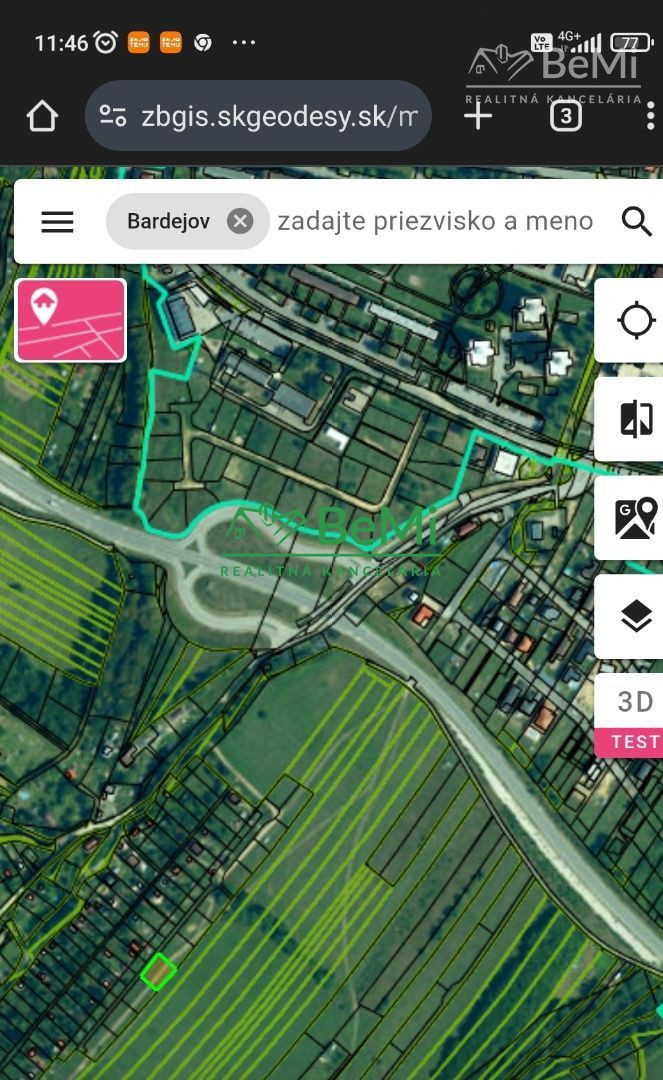The width and height of the screenshot is (663, 1080).
Task: Tap the surname and name search field
Action: (x=435, y=222)
